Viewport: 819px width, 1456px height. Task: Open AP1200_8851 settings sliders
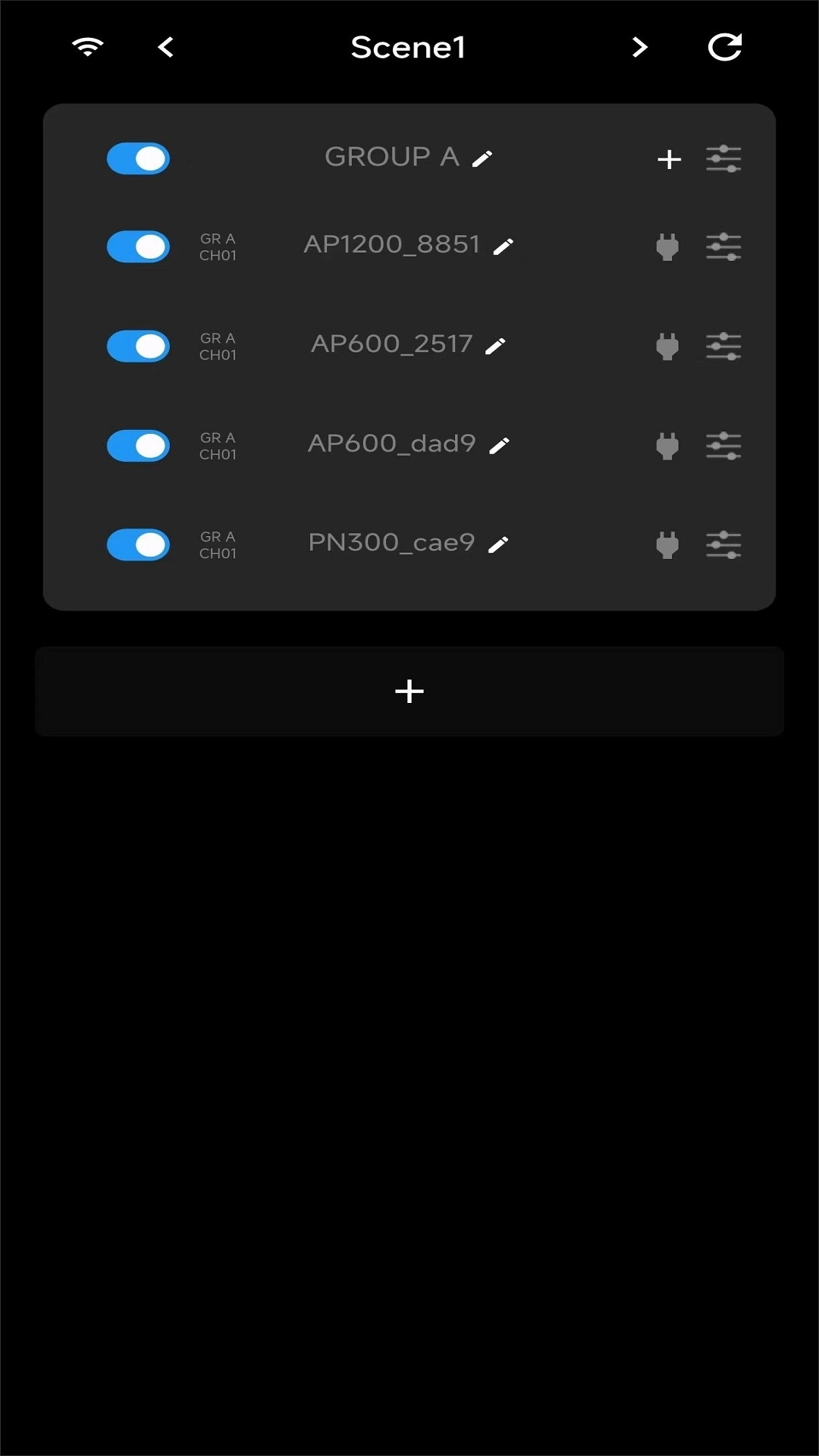click(723, 247)
